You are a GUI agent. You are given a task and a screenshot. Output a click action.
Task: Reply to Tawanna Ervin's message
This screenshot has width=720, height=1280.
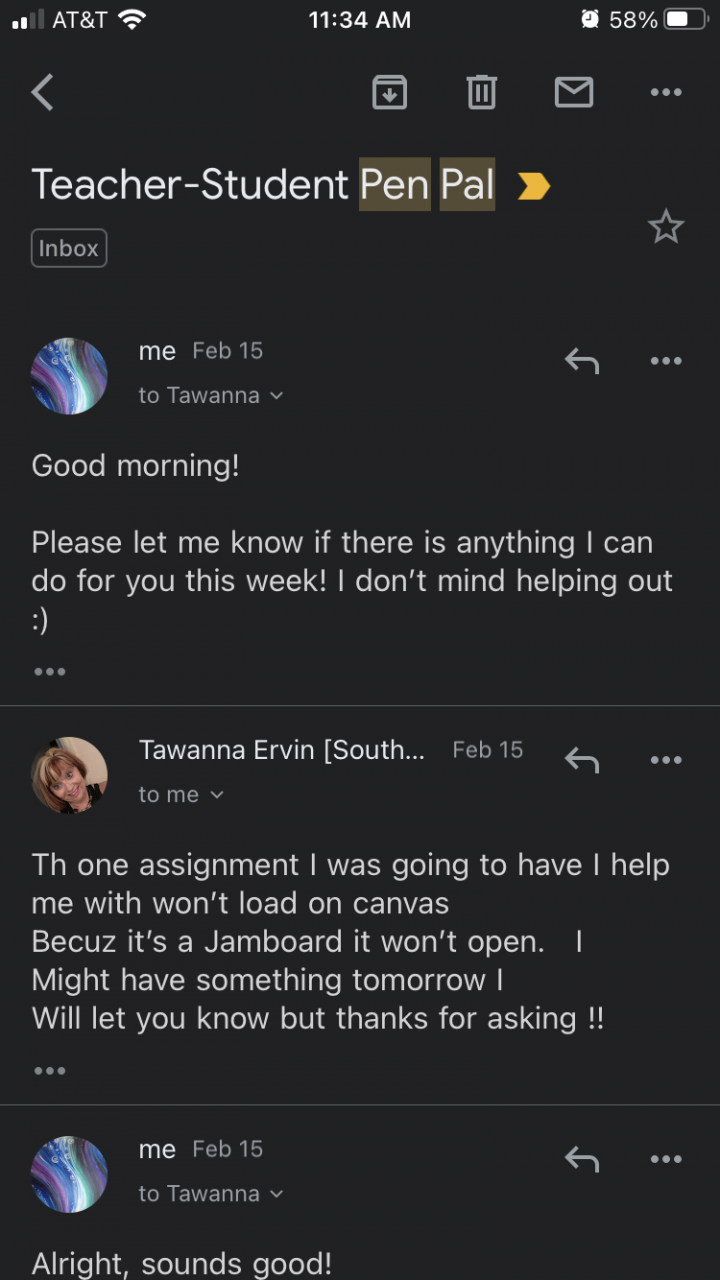coord(582,760)
